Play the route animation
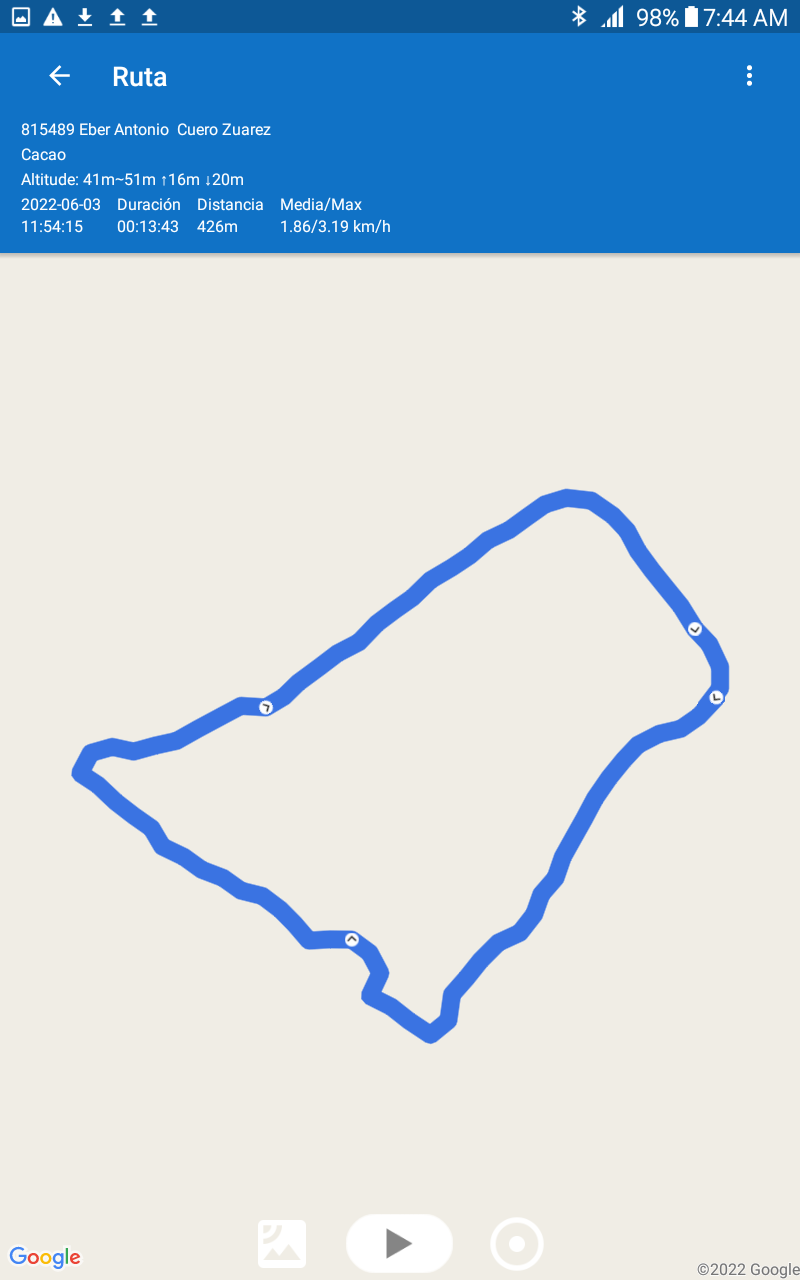 (x=399, y=1243)
